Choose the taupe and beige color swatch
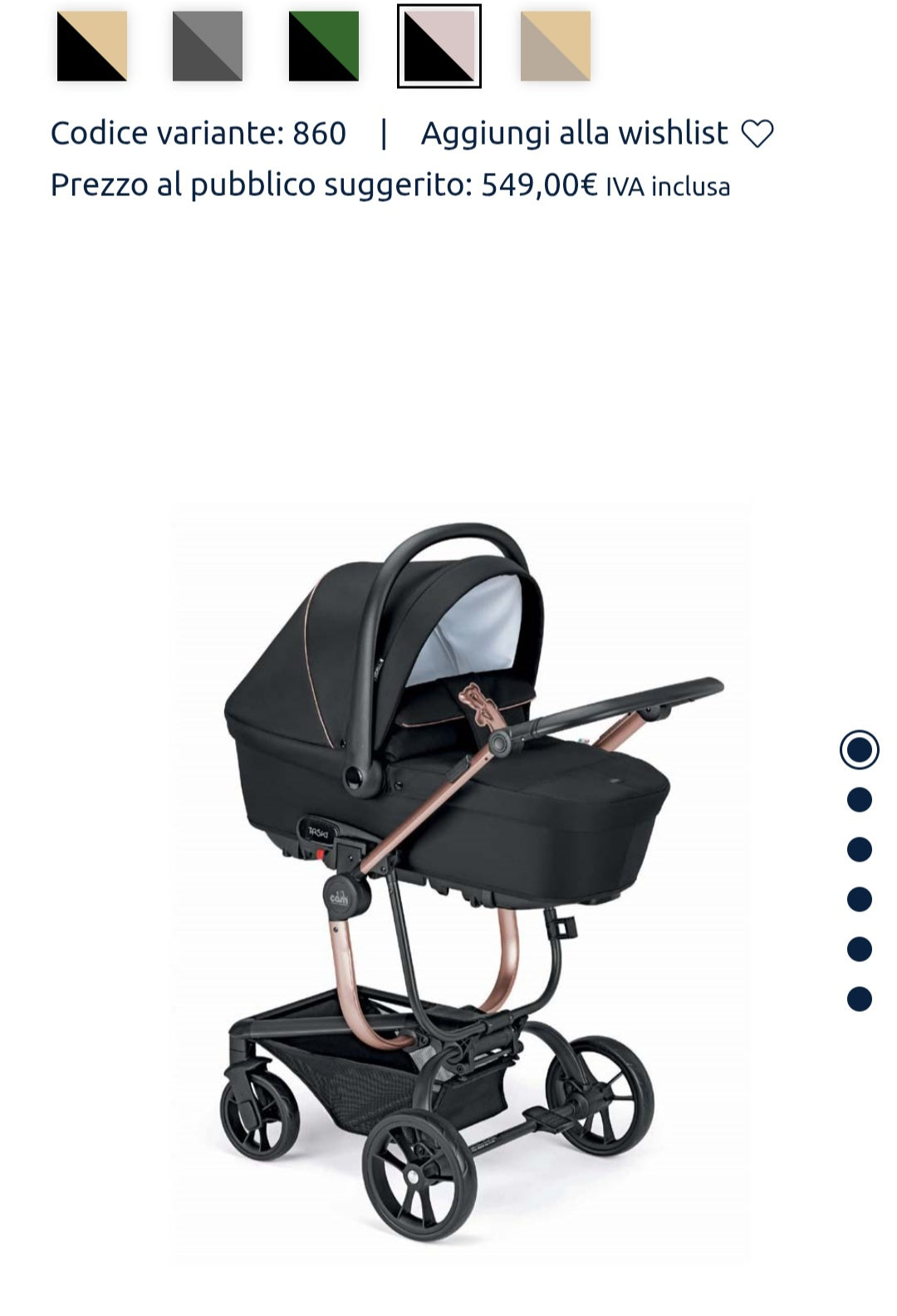 (555, 46)
